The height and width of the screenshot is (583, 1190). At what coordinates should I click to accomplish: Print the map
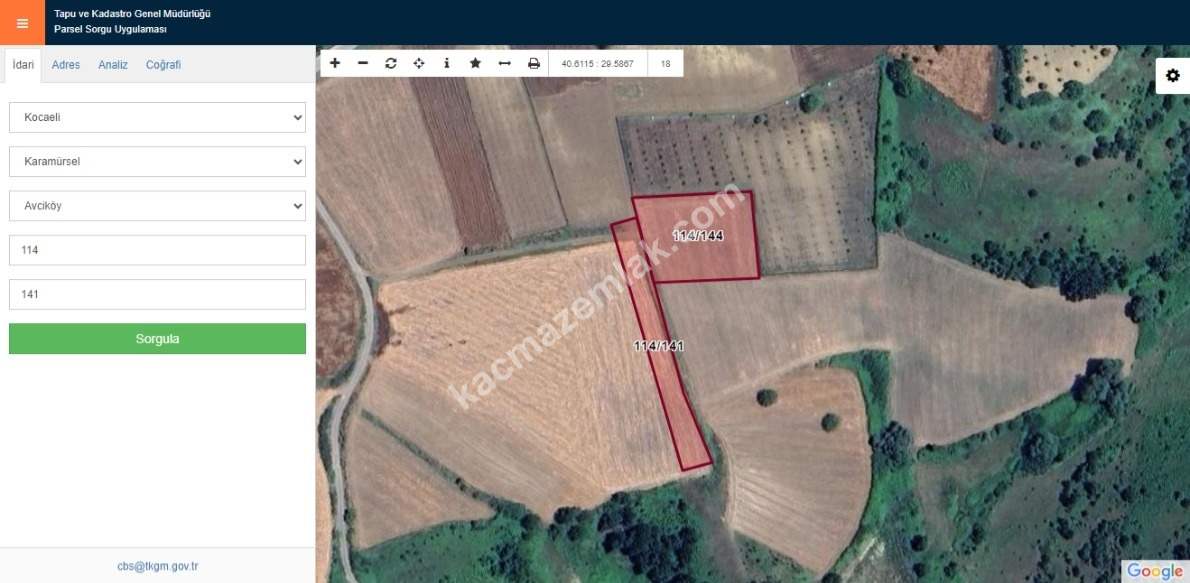coord(534,63)
